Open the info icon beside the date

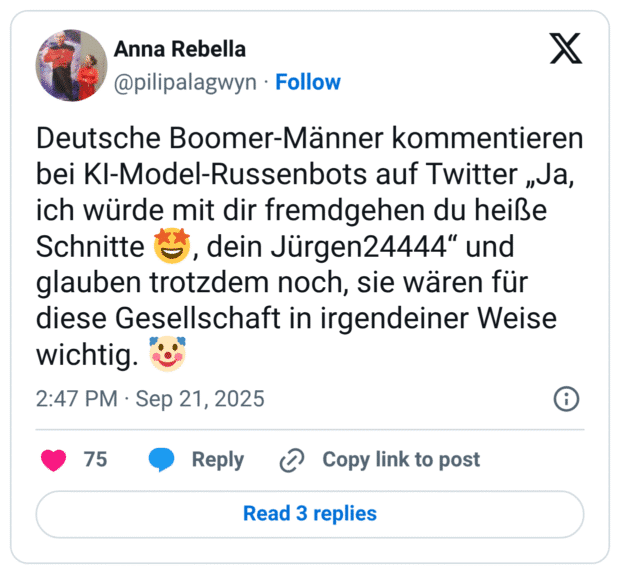[x=566, y=399]
